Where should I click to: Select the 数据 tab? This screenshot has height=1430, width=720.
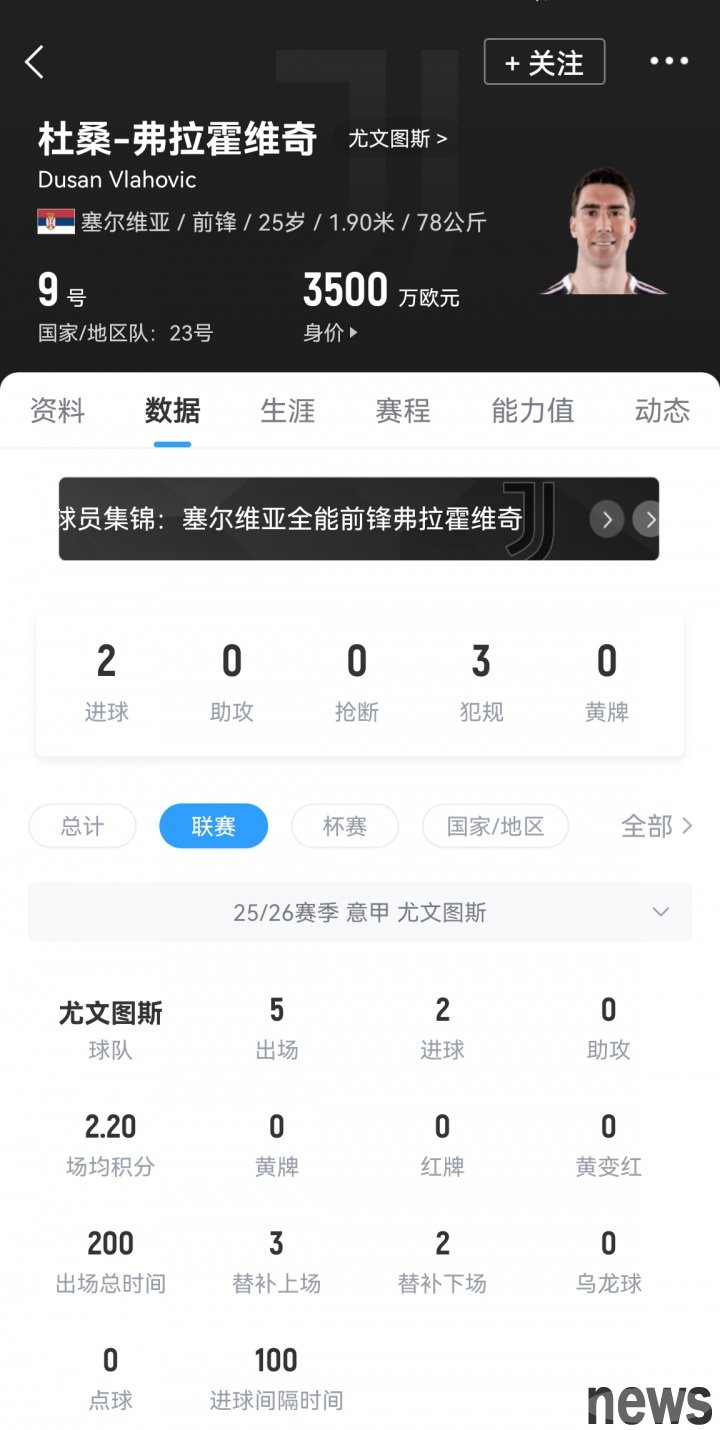pyautogui.click(x=172, y=411)
